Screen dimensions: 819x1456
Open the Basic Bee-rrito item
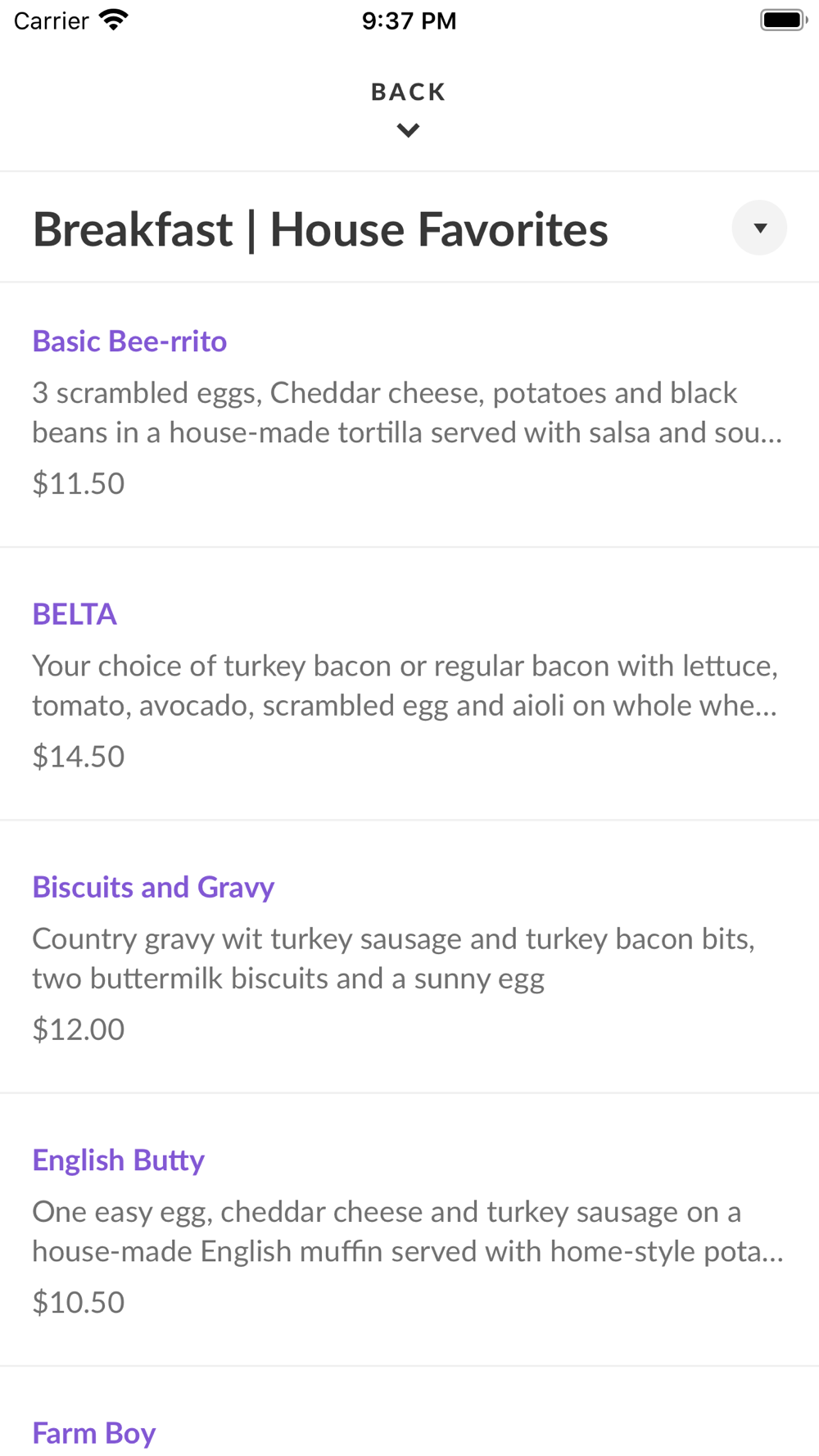click(x=409, y=415)
